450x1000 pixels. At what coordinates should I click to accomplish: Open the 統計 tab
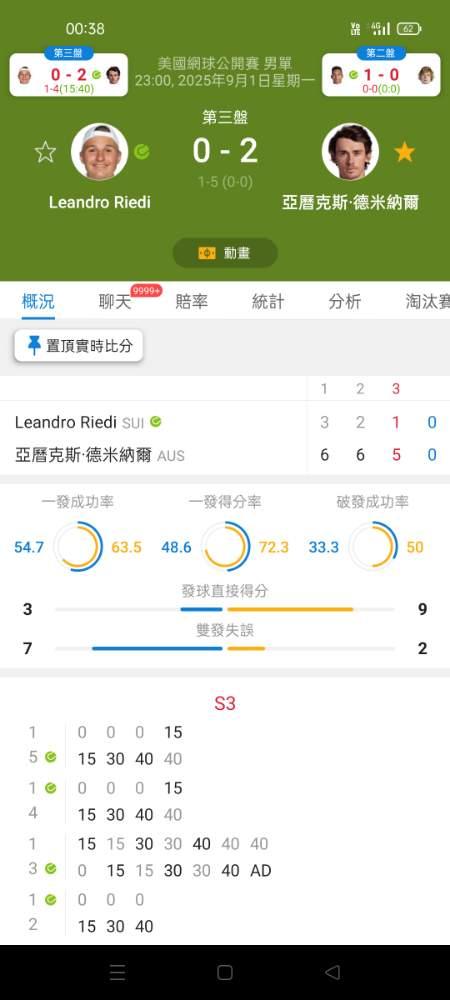point(268,302)
